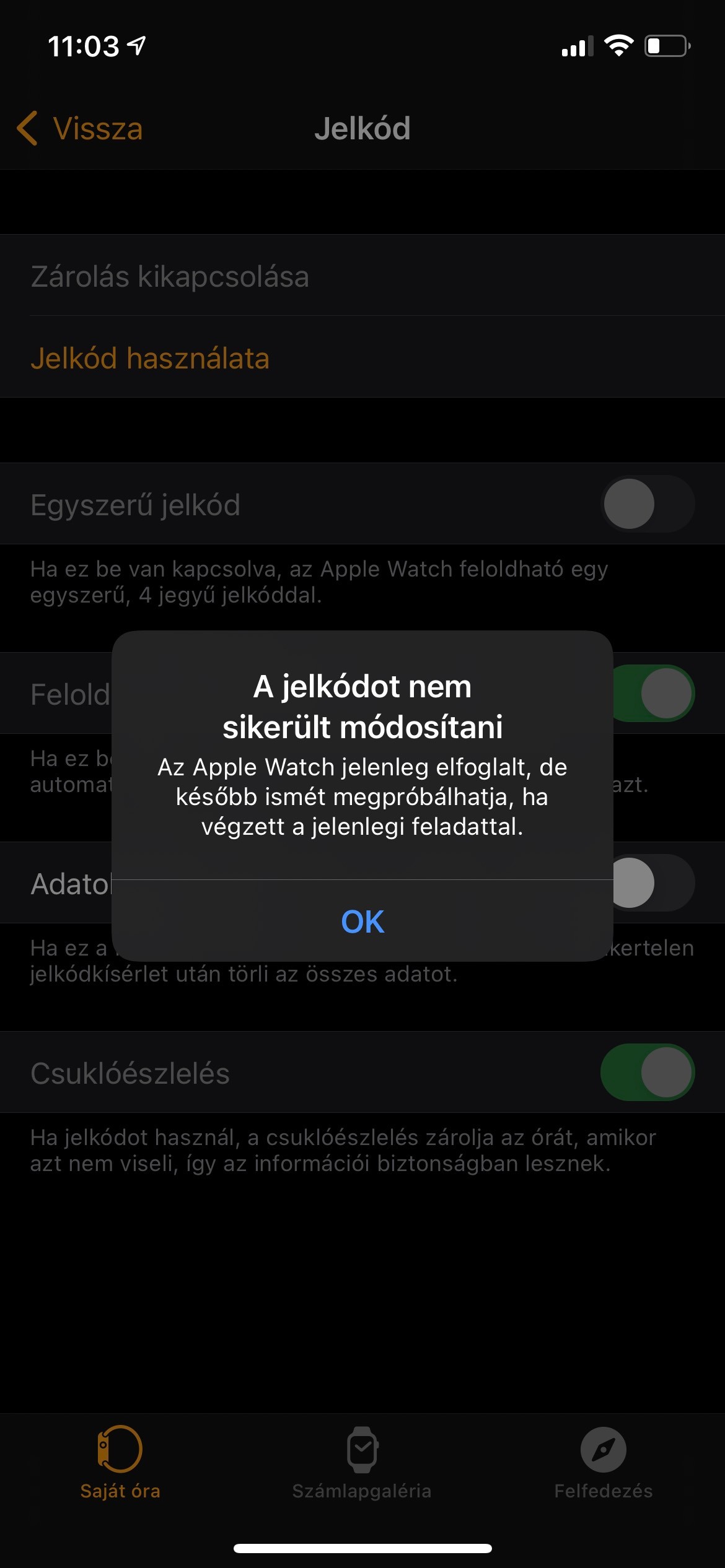Tap Zárolás kikapcsolása row
This screenshot has height=1568, width=725.
pyautogui.click(x=362, y=276)
